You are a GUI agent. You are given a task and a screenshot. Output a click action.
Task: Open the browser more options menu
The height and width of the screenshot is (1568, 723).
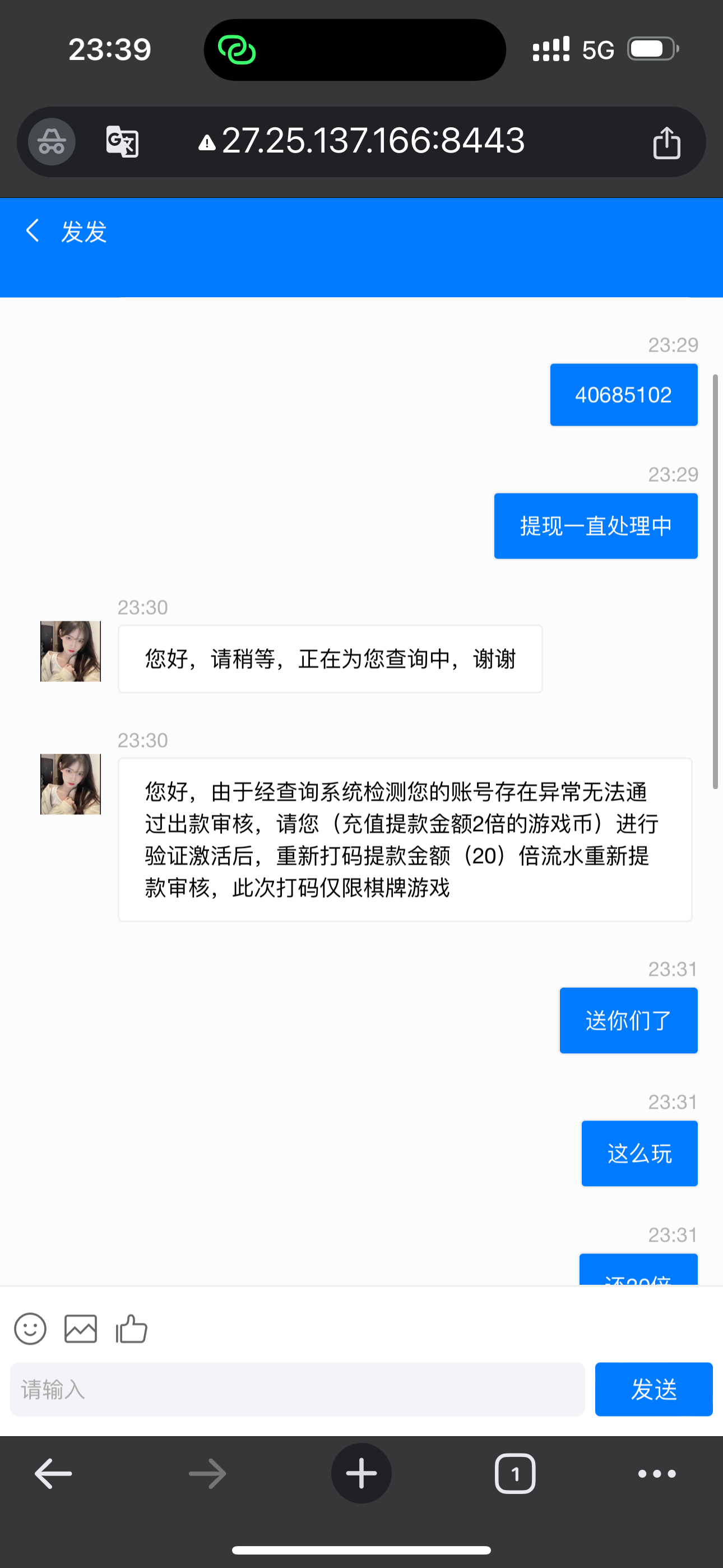click(x=655, y=1473)
